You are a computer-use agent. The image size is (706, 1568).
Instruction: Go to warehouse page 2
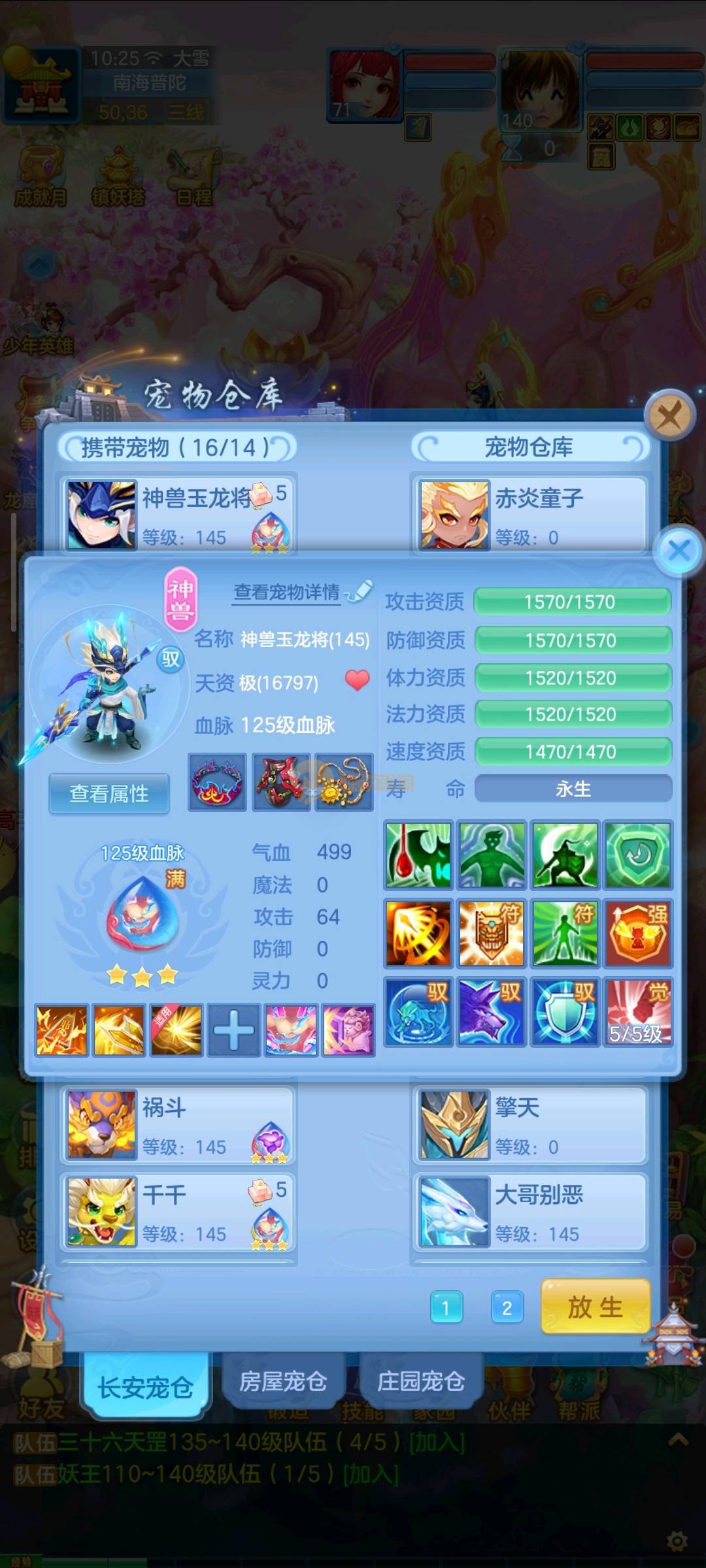pos(507,1307)
